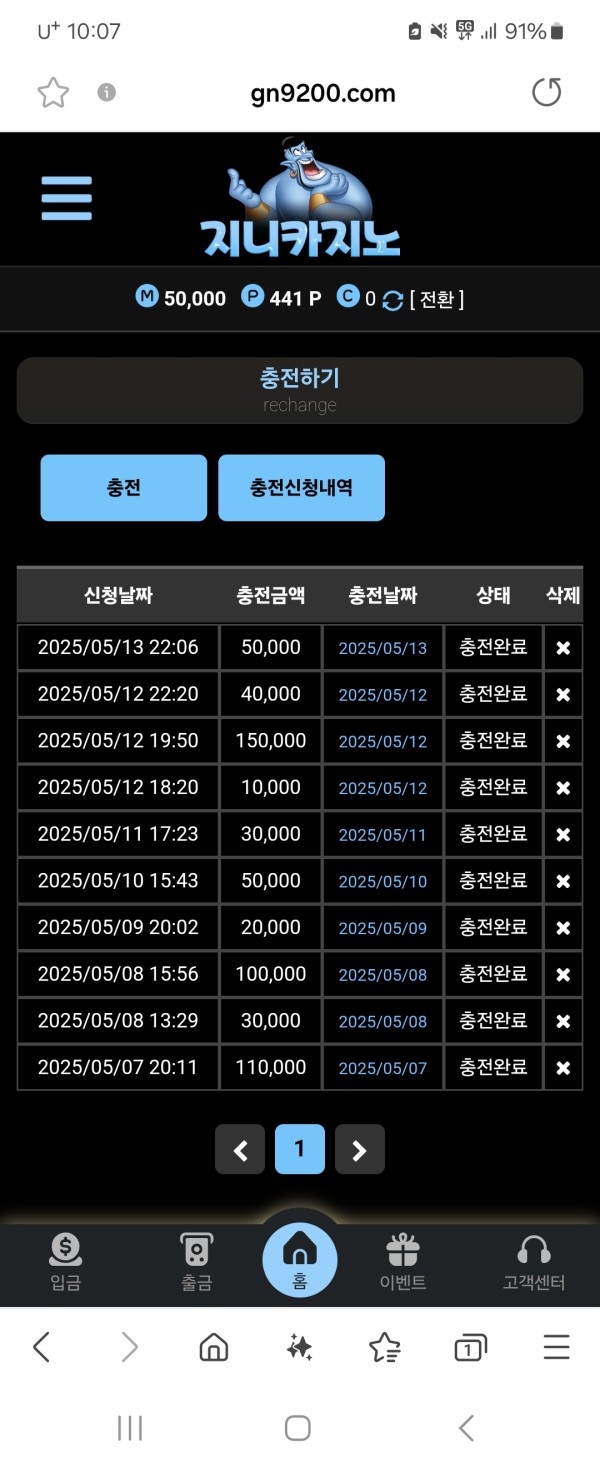Refresh the C balance icon
The width and height of the screenshot is (600, 1467).
(x=393, y=300)
